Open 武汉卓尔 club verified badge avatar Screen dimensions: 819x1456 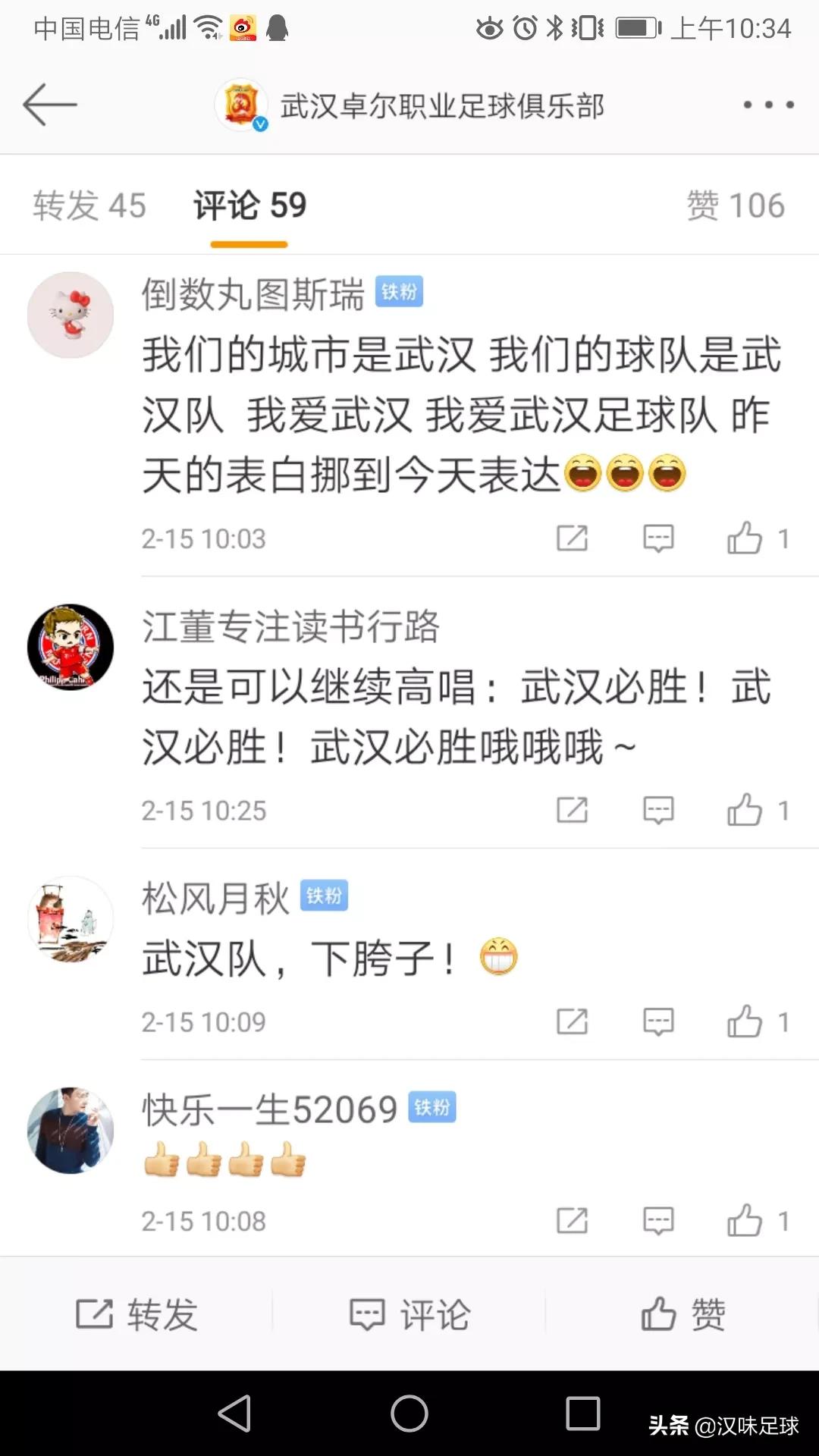click(241, 105)
